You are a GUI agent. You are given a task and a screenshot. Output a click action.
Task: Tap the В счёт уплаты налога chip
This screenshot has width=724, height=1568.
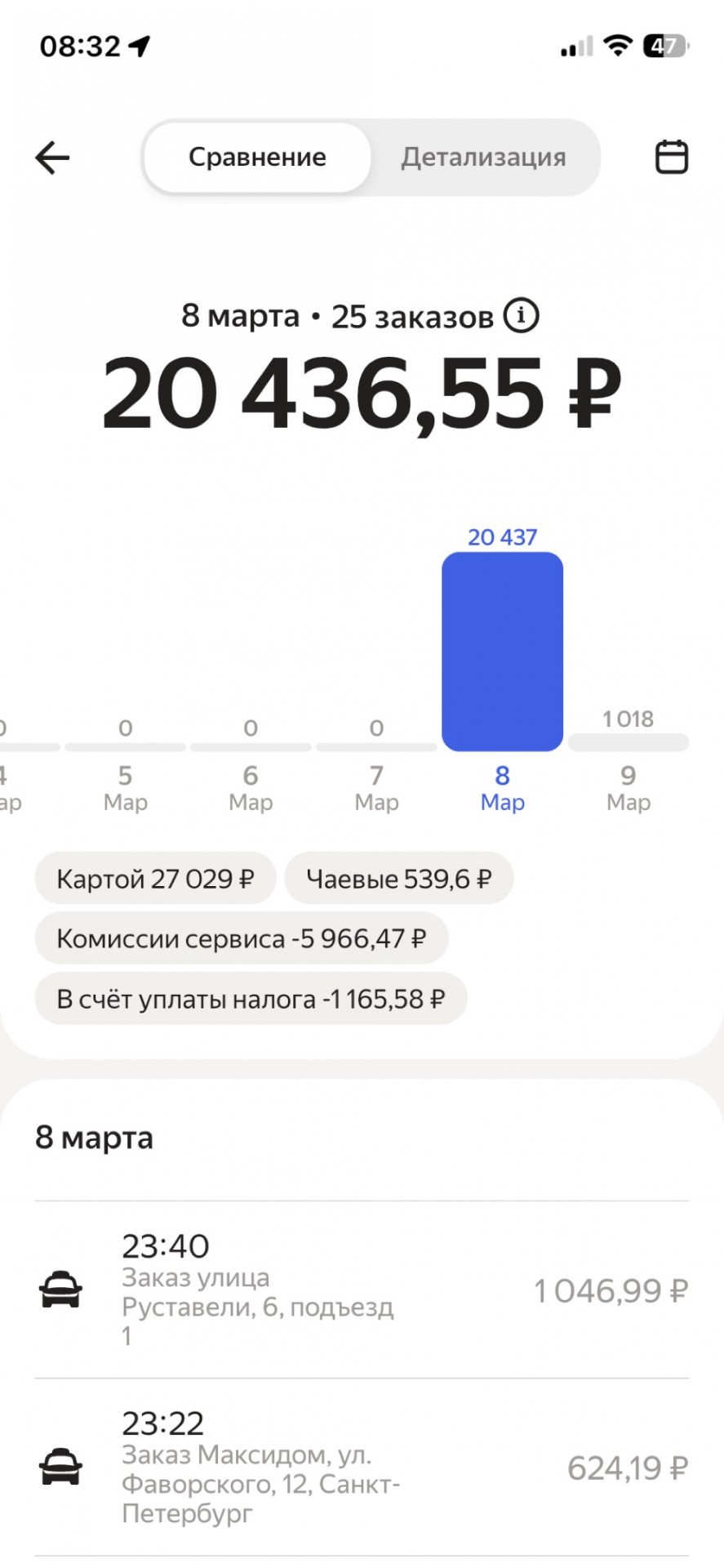pos(251,999)
